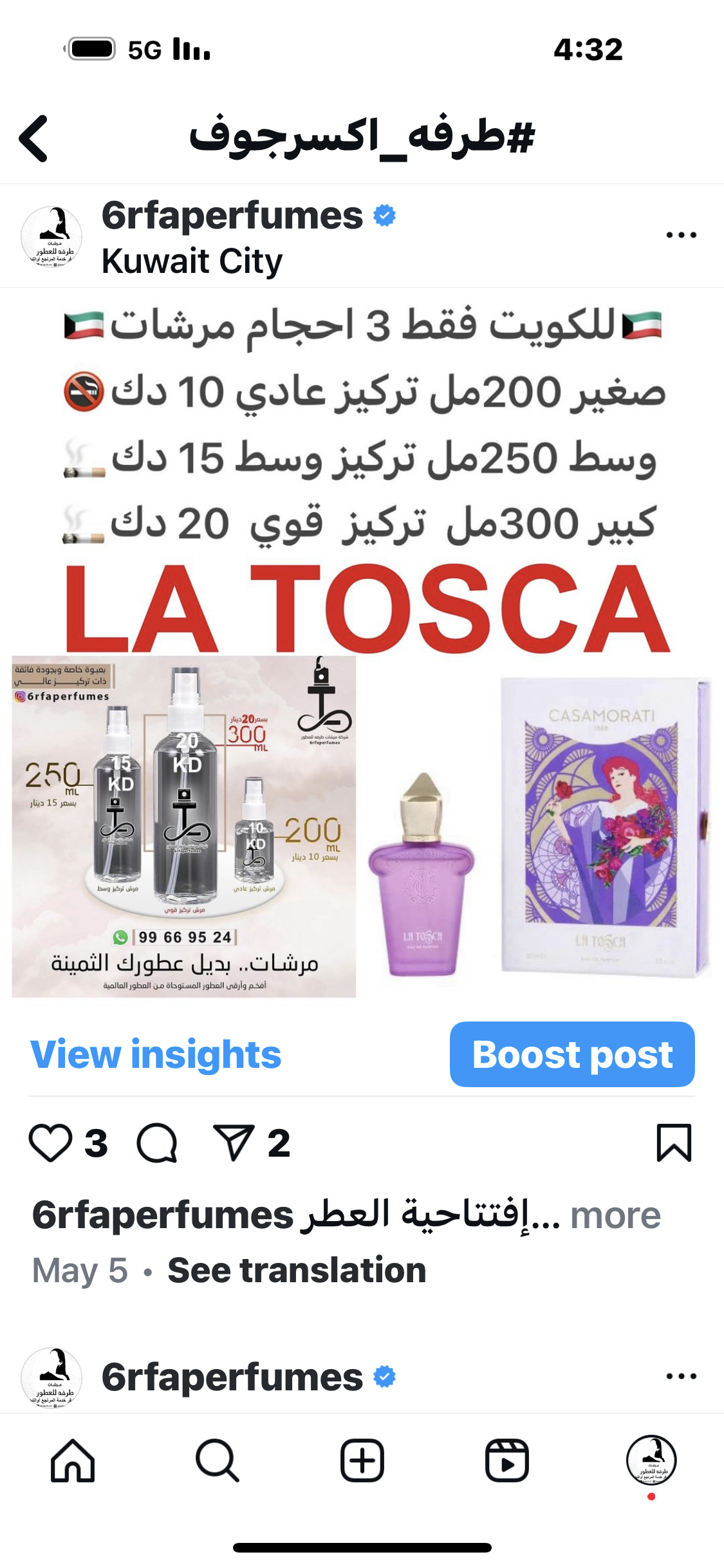Image resolution: width=724 pixels, height=1568 pixels.
Task: Open comments on the LA TOSCA post
Action: coord(157,1143)
